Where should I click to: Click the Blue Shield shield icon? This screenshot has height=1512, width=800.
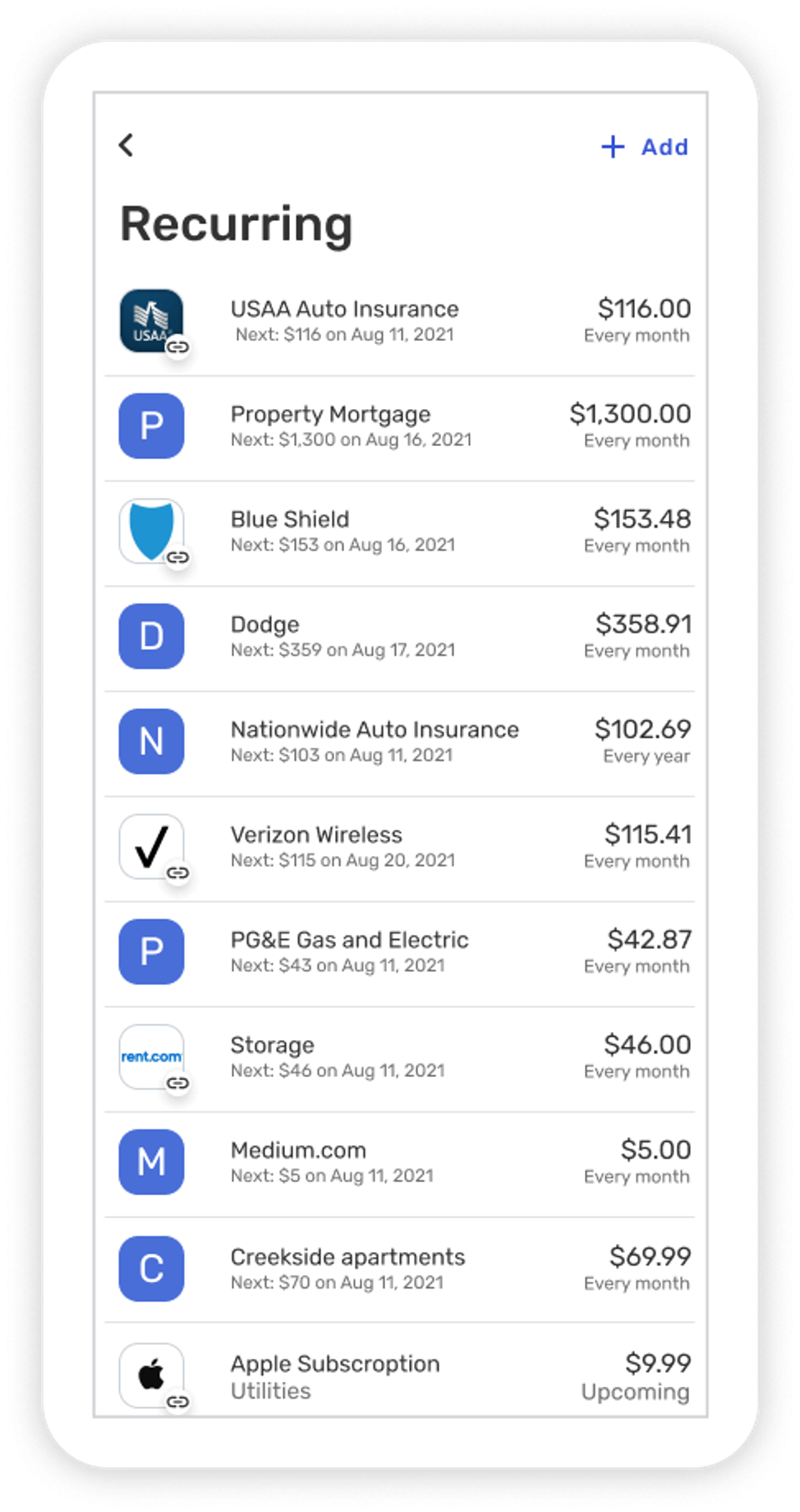151,531
